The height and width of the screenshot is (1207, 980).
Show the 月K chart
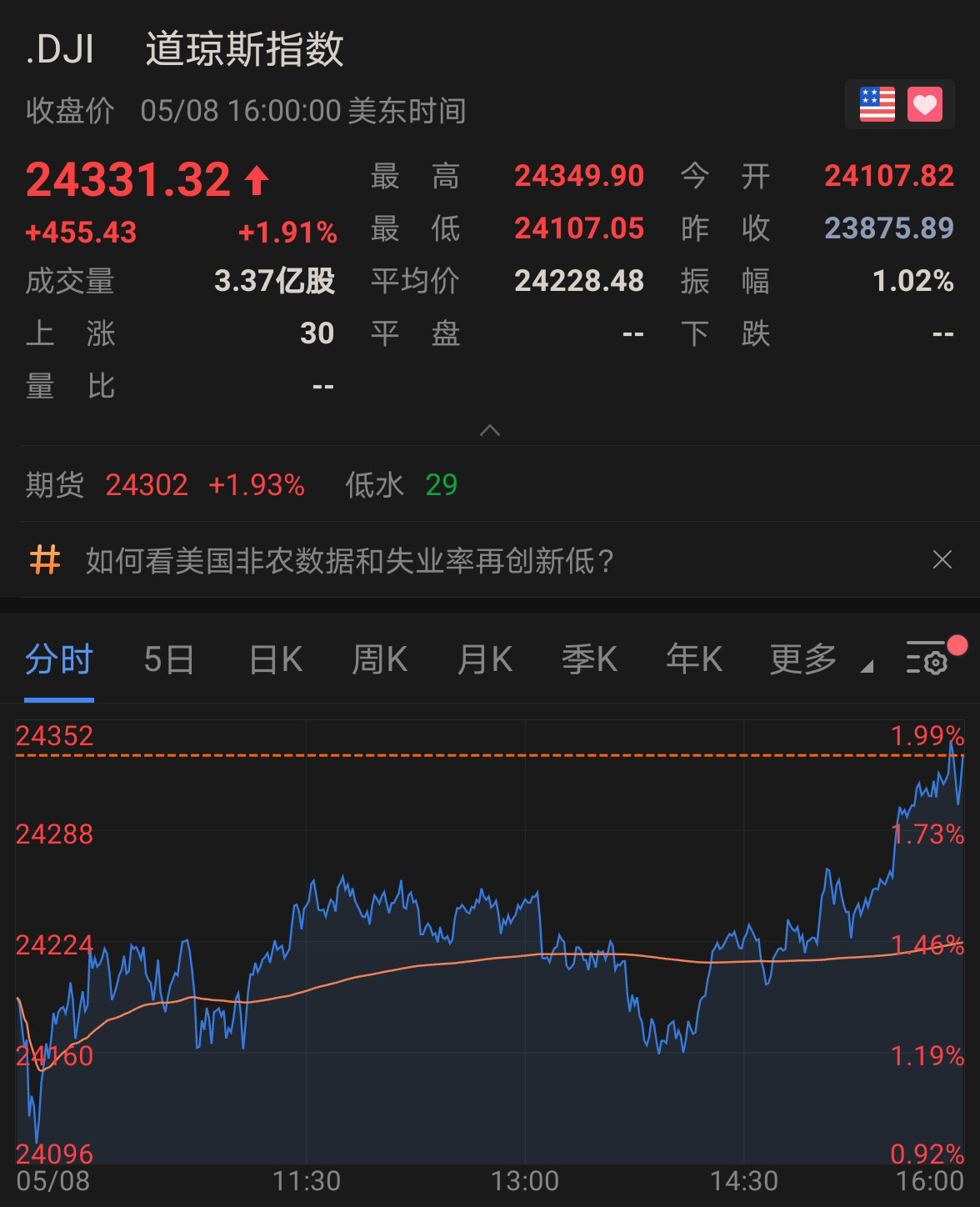484,660
